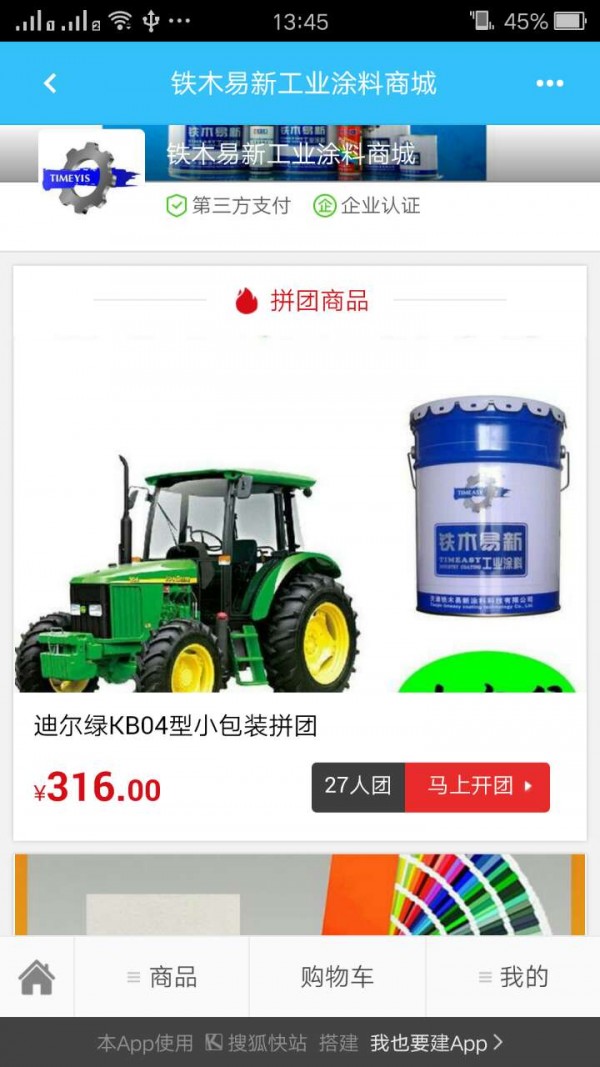Screen dimensions: 600x1067
Task: Open the 铁木易新 shop logo
Action: tap(91, 176)
